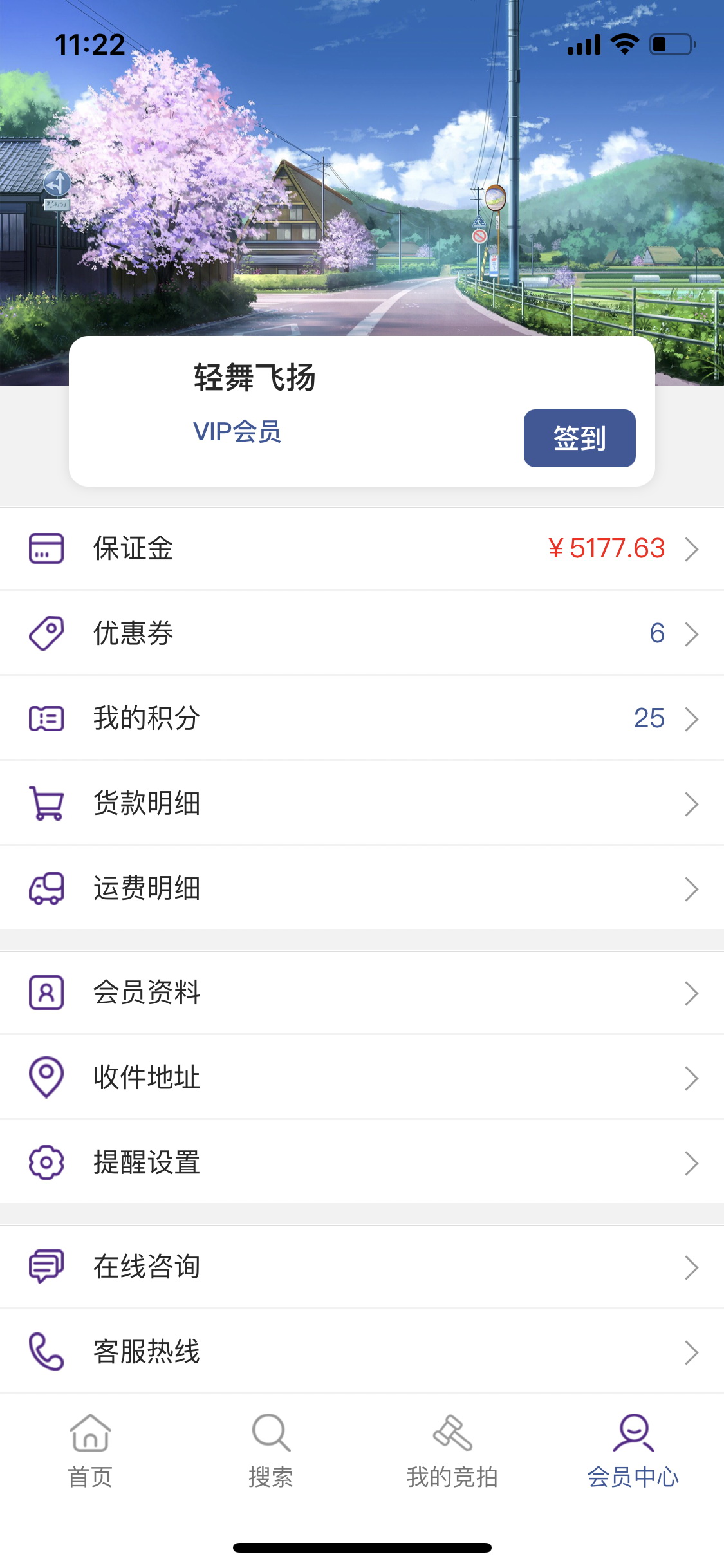724x1568 pixels.
Task: Open 提醒设置 reminder settings
Action: (362, 1162)
